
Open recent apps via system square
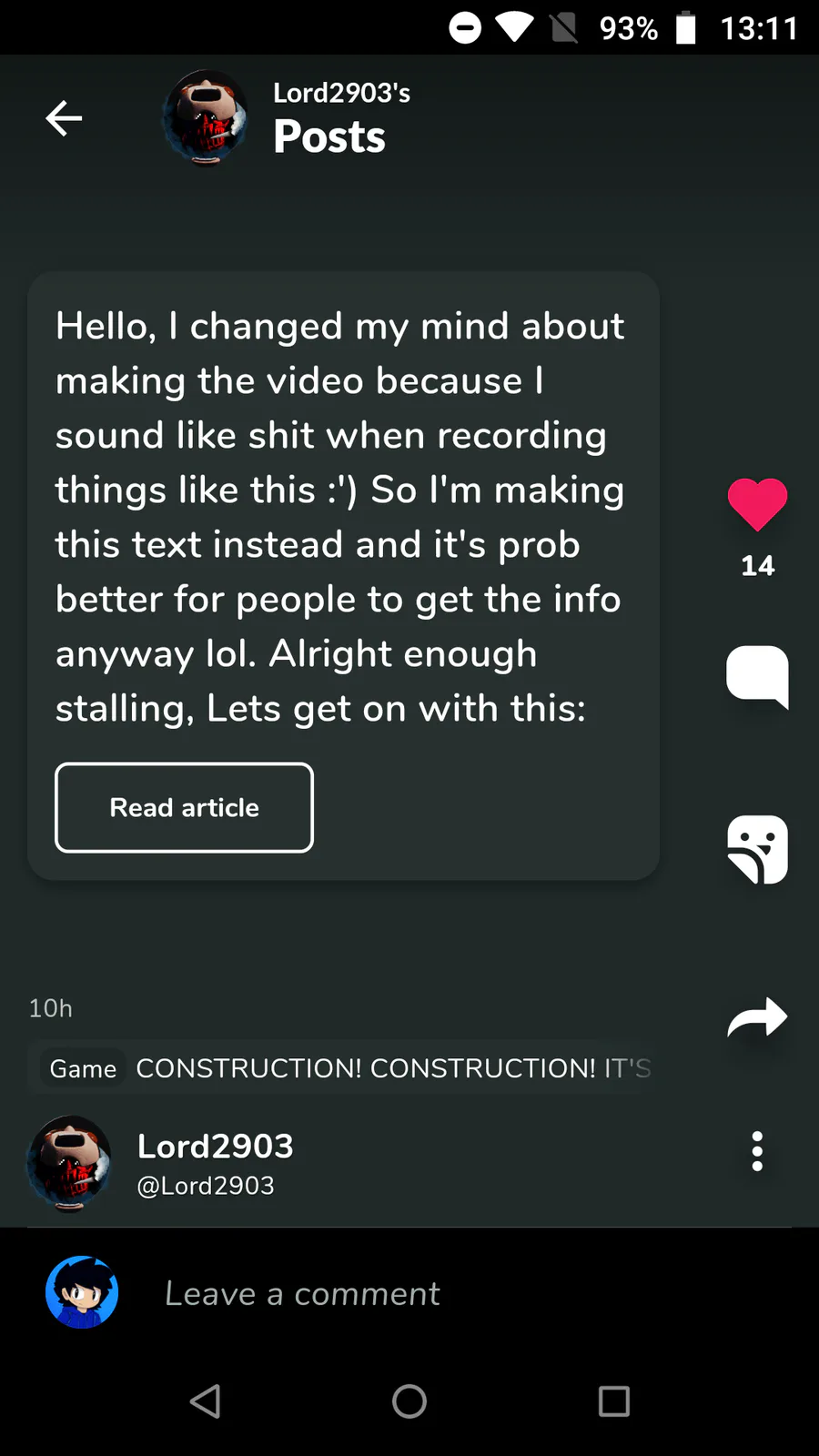614,1401
